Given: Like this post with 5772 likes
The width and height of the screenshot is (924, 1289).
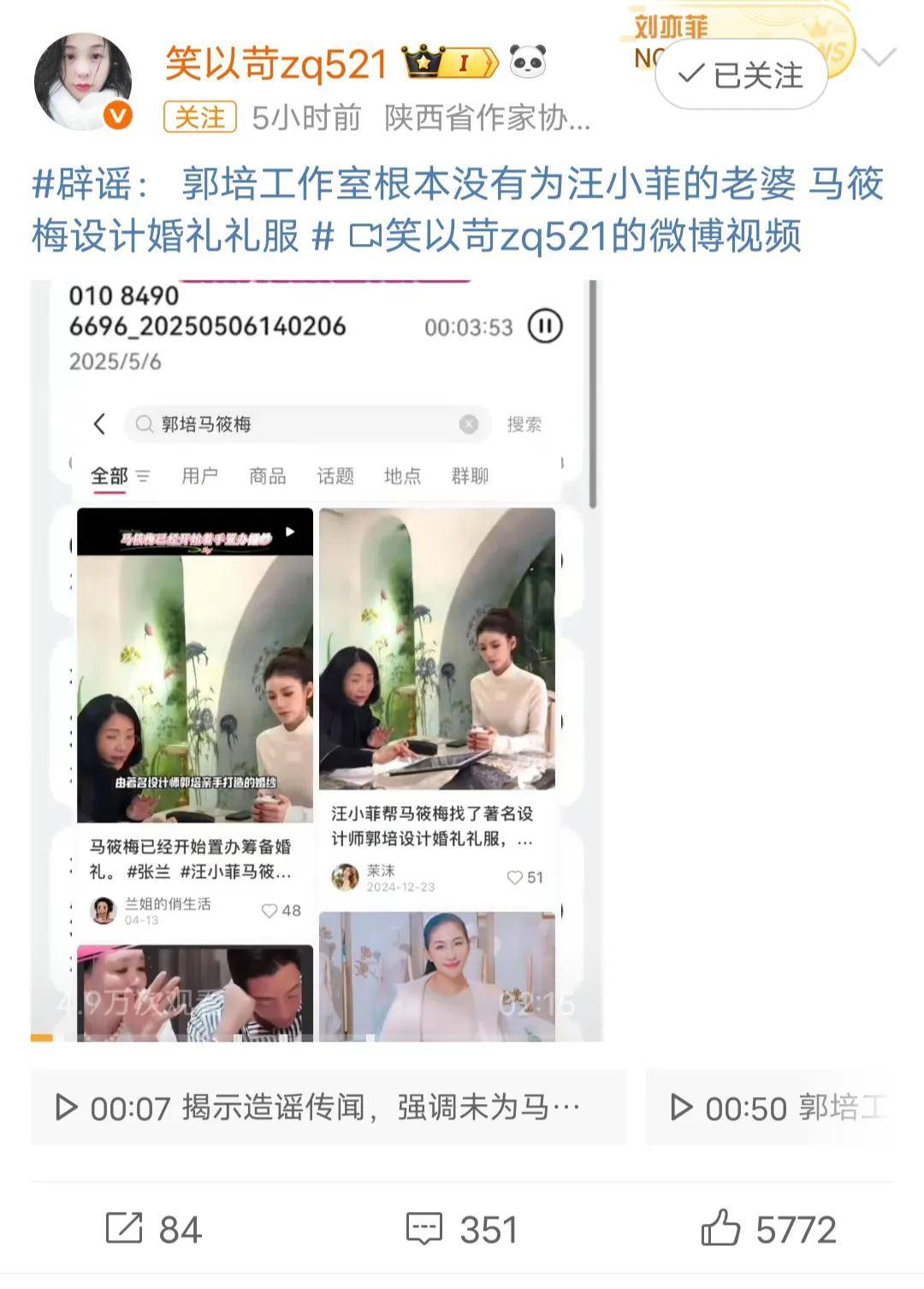Looking at the screenshot, I should [767, 1229].
